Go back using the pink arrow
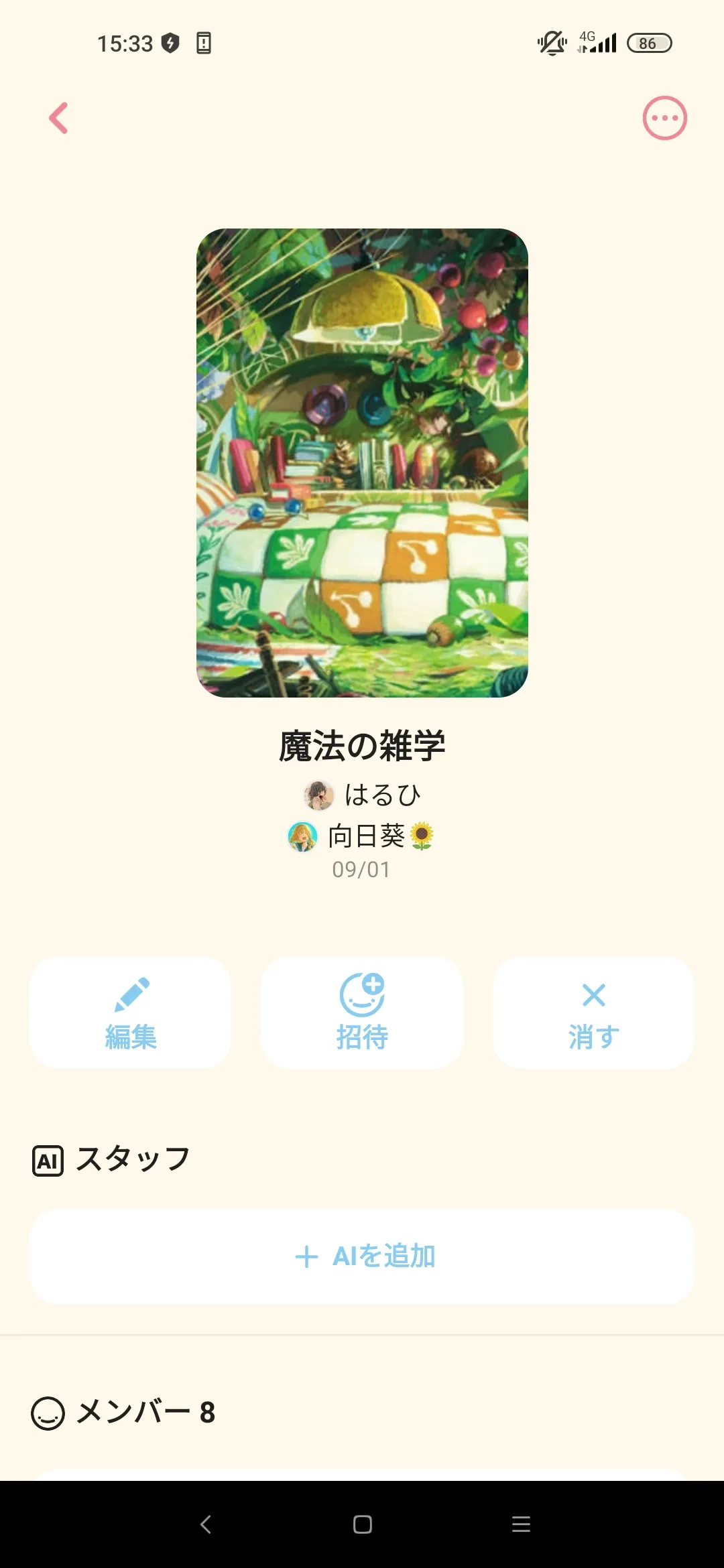The width and height of the screenshot is (724, 1568). tap(59, 118)
